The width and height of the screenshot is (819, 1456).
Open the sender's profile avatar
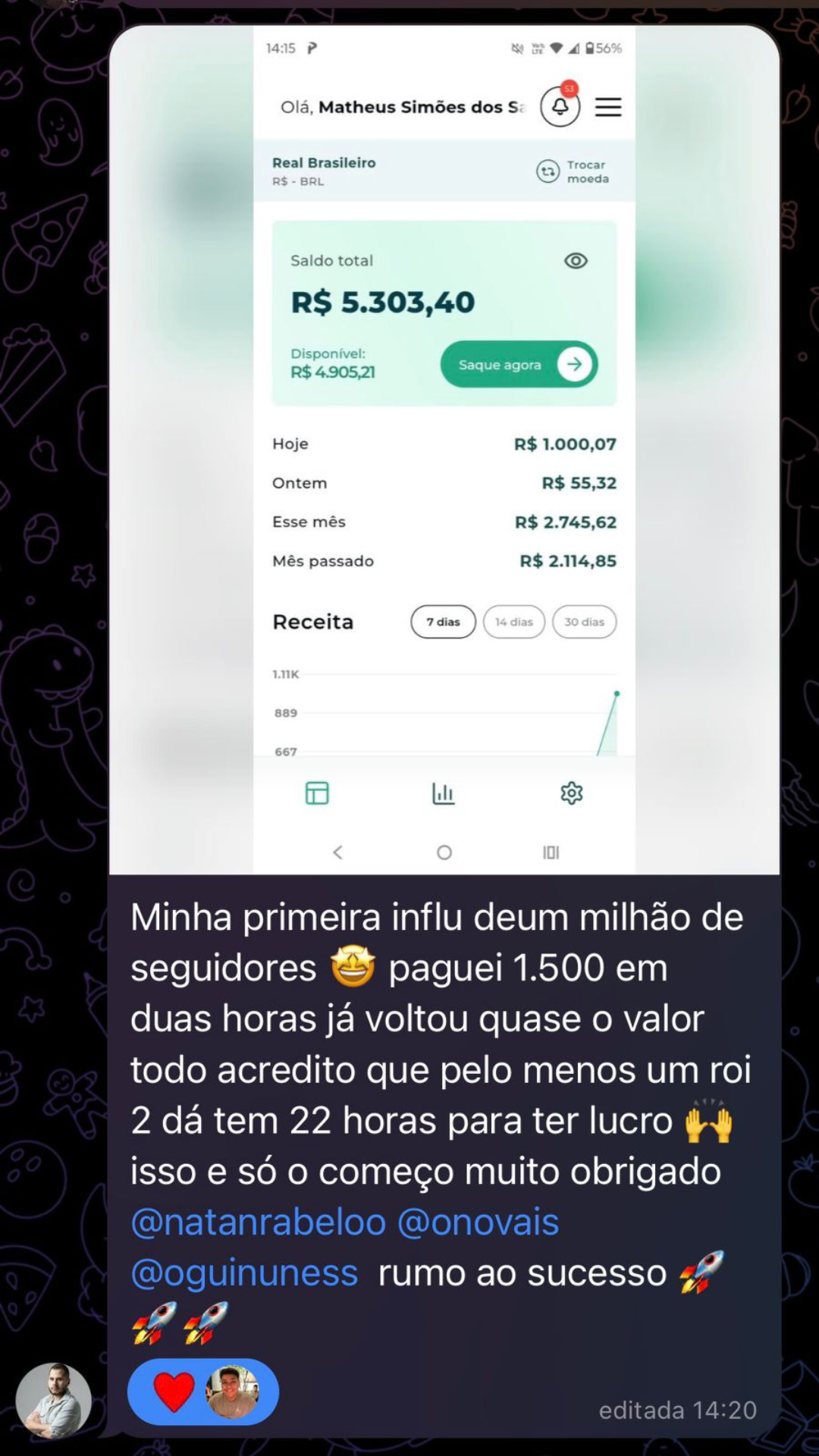click(x=54, y=1401)
